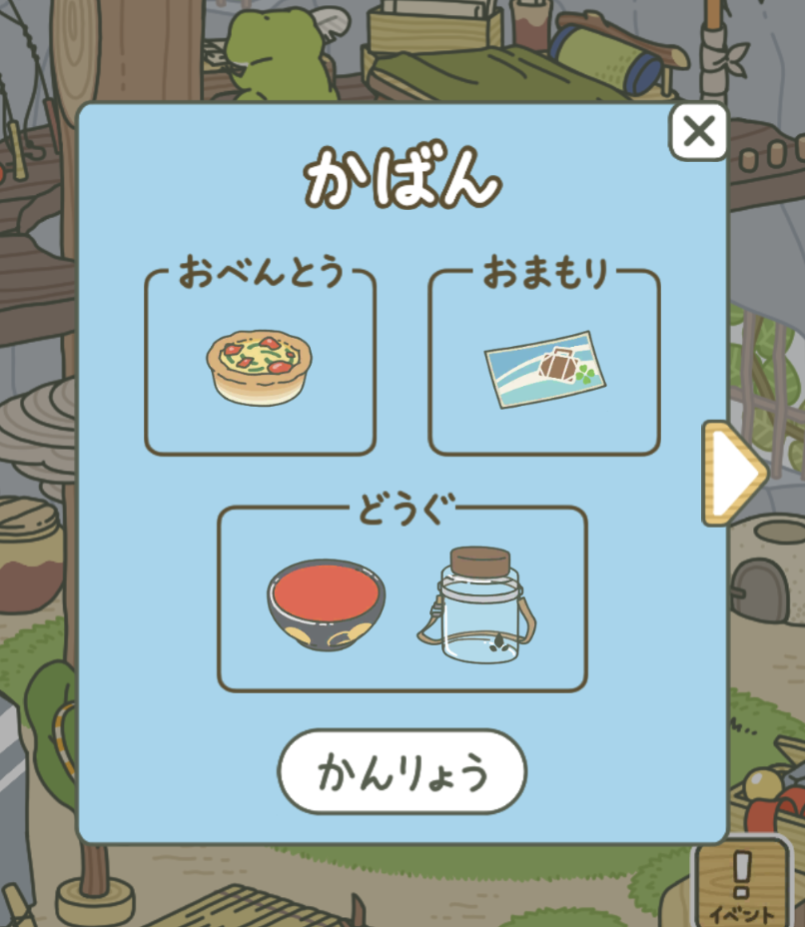The height and width of the screenshot is (927, 805).
Task: Choose the red bowl in どうぐ tools
Action: pos(325,603)
